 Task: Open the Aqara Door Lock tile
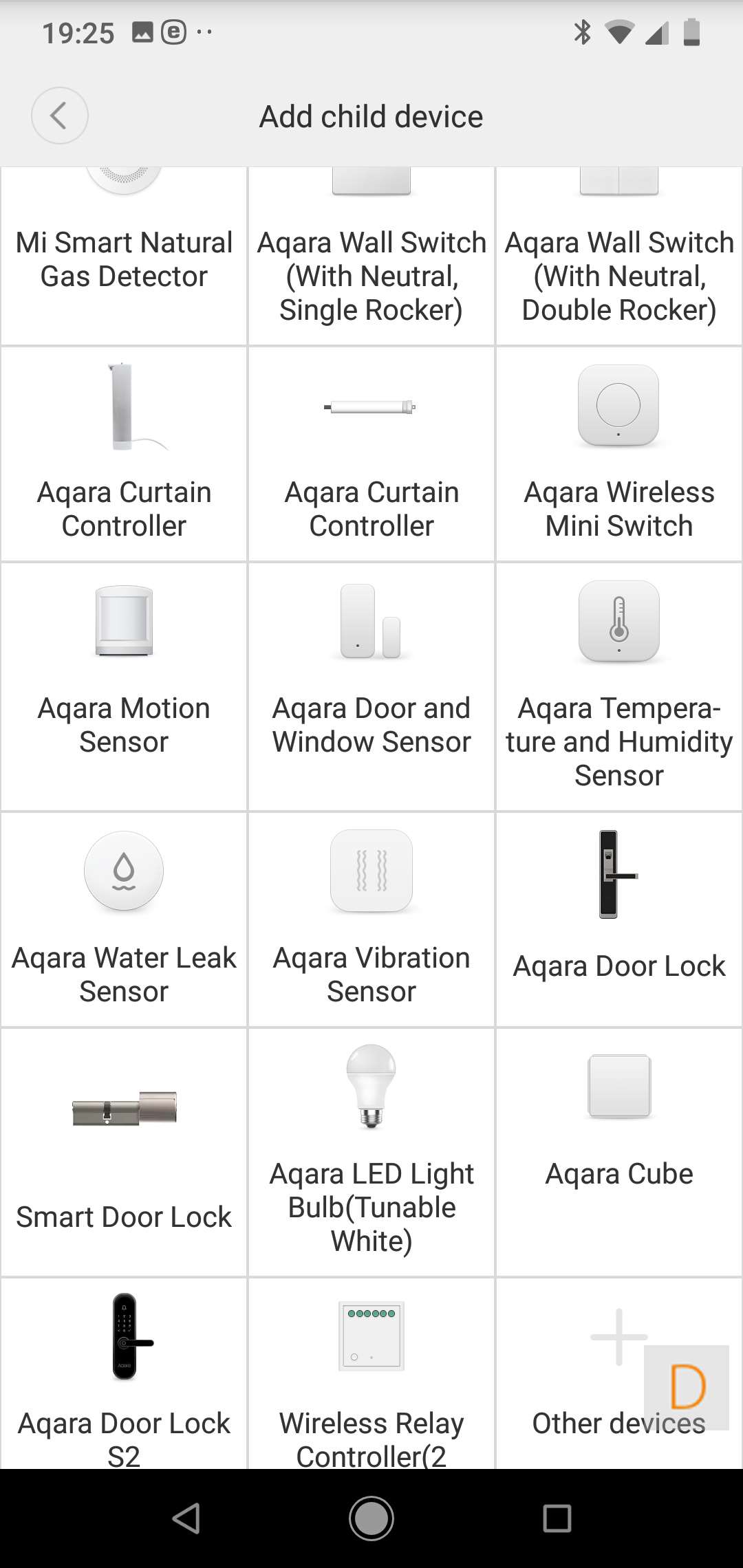click(619, 918)
